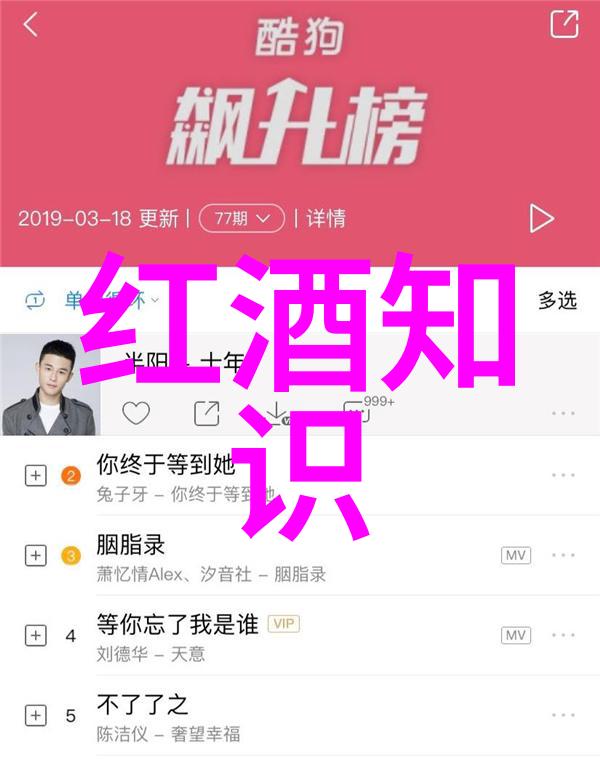Open more options for 你终于等到她
The image size is (600, 759).
pyautogui.click(x=565, y=476)
